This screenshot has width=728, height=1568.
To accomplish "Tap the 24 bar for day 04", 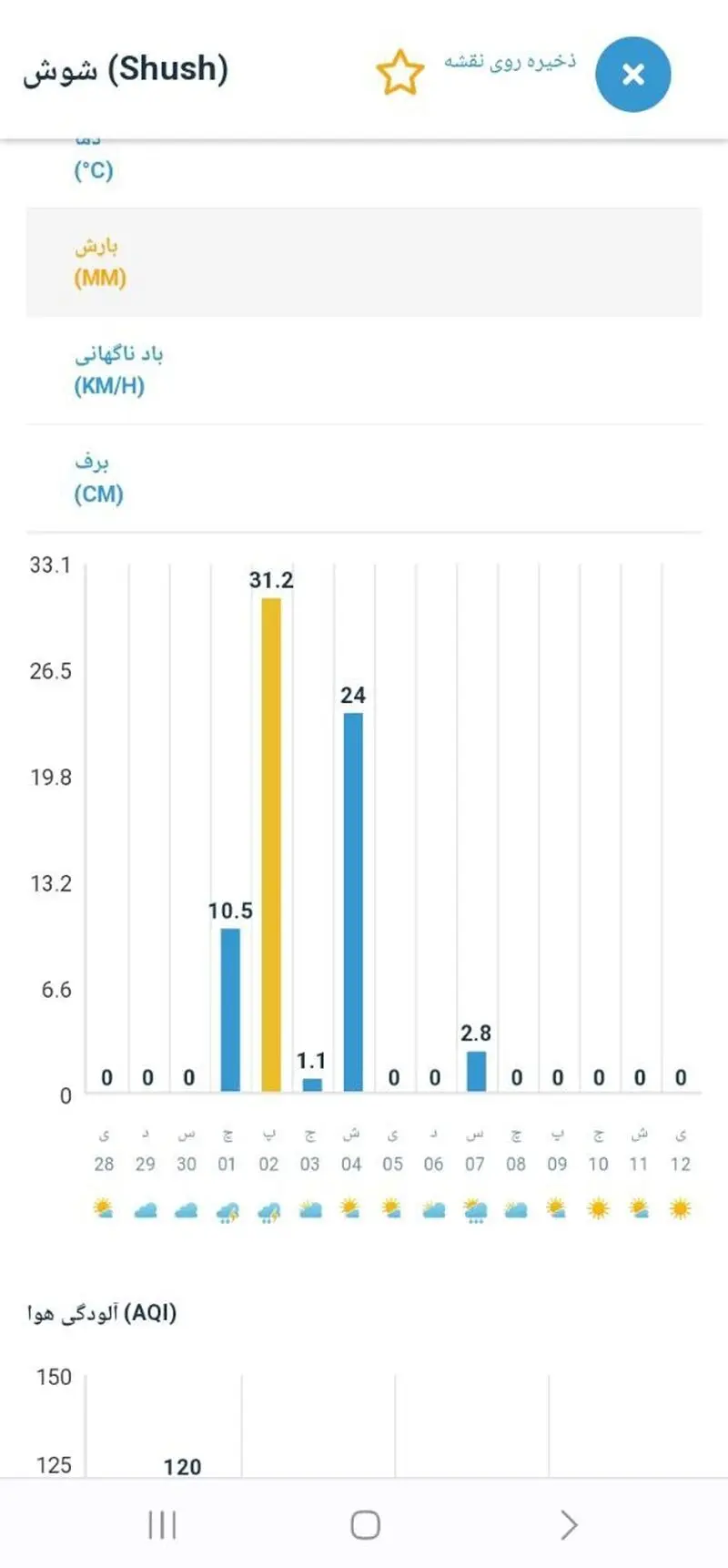I will coord(353,901).
